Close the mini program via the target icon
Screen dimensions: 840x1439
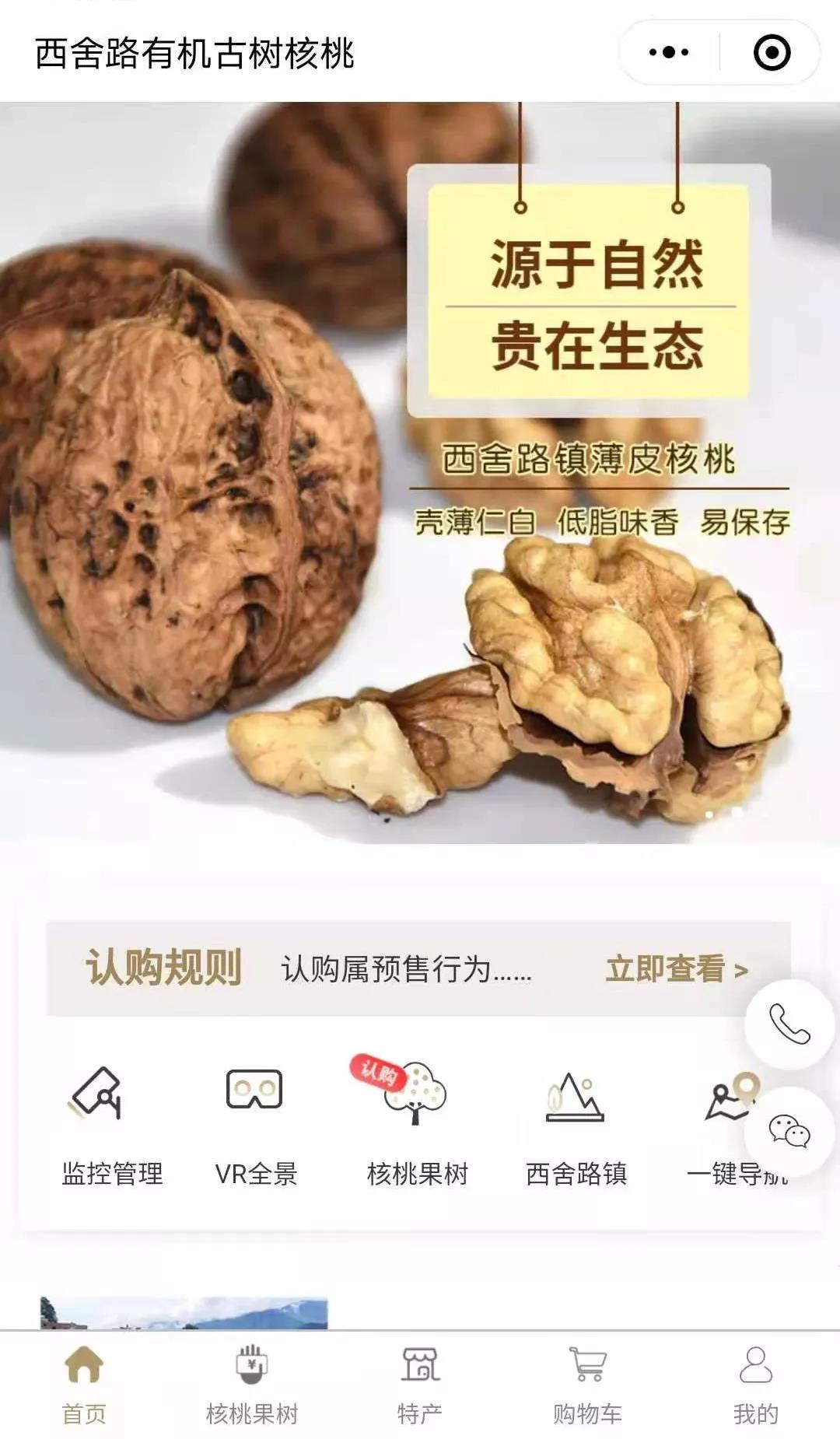click(772, 53)
